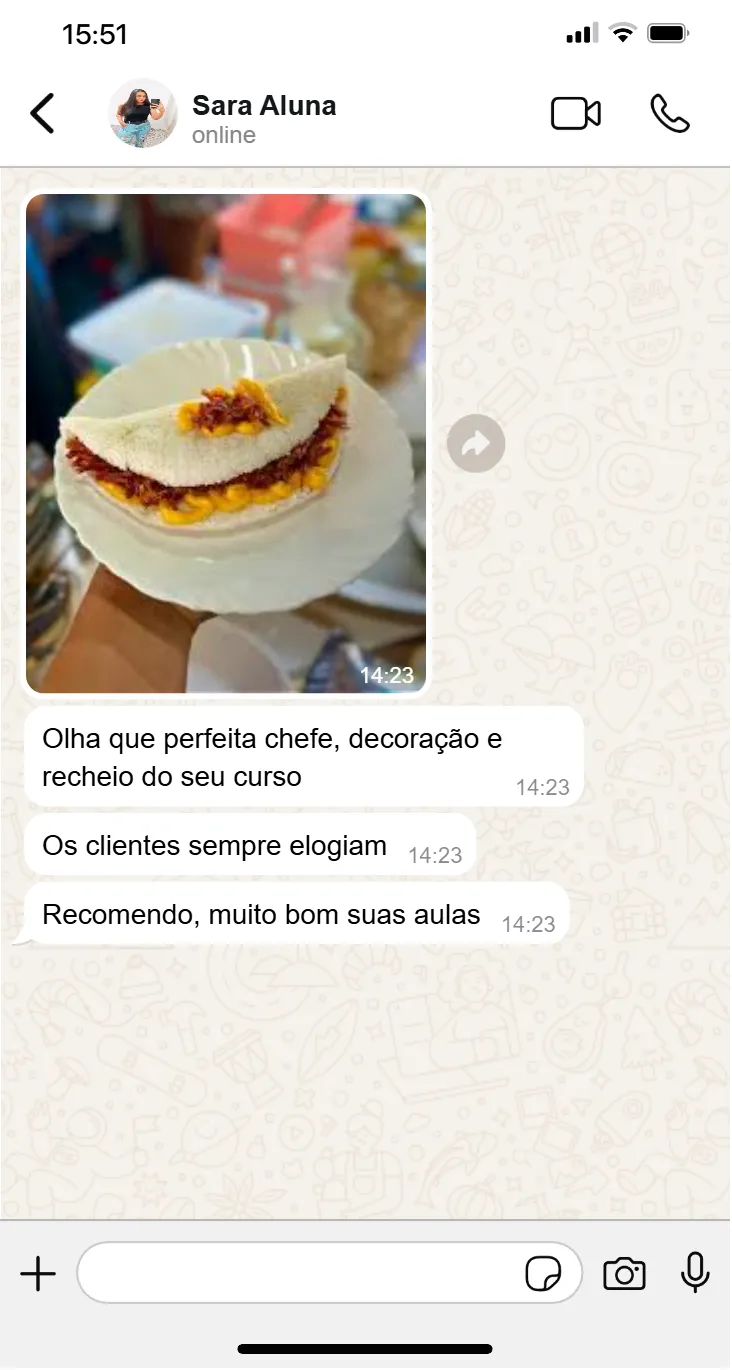Open the attachment plus menu
The height and width of the screenshot is (1370, 732).
[38, 1274]
